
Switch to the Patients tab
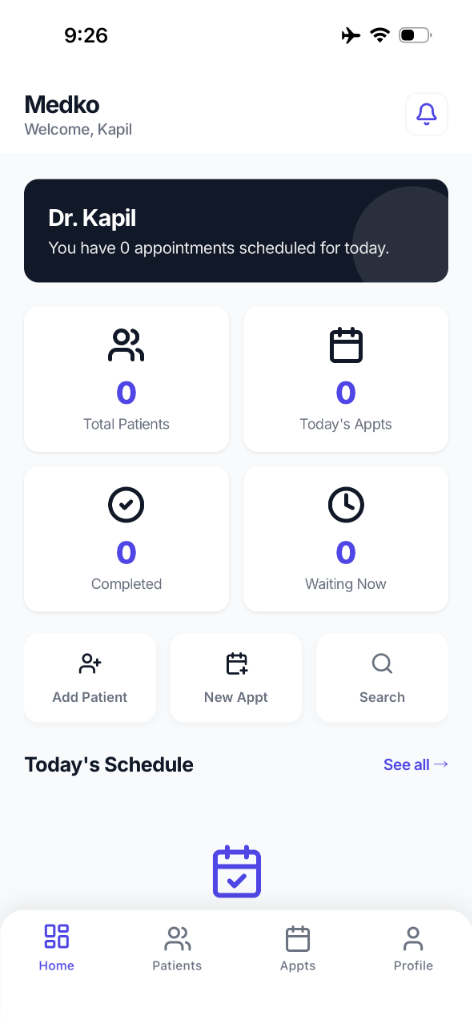pyautogui.click(x=177, y=948)
